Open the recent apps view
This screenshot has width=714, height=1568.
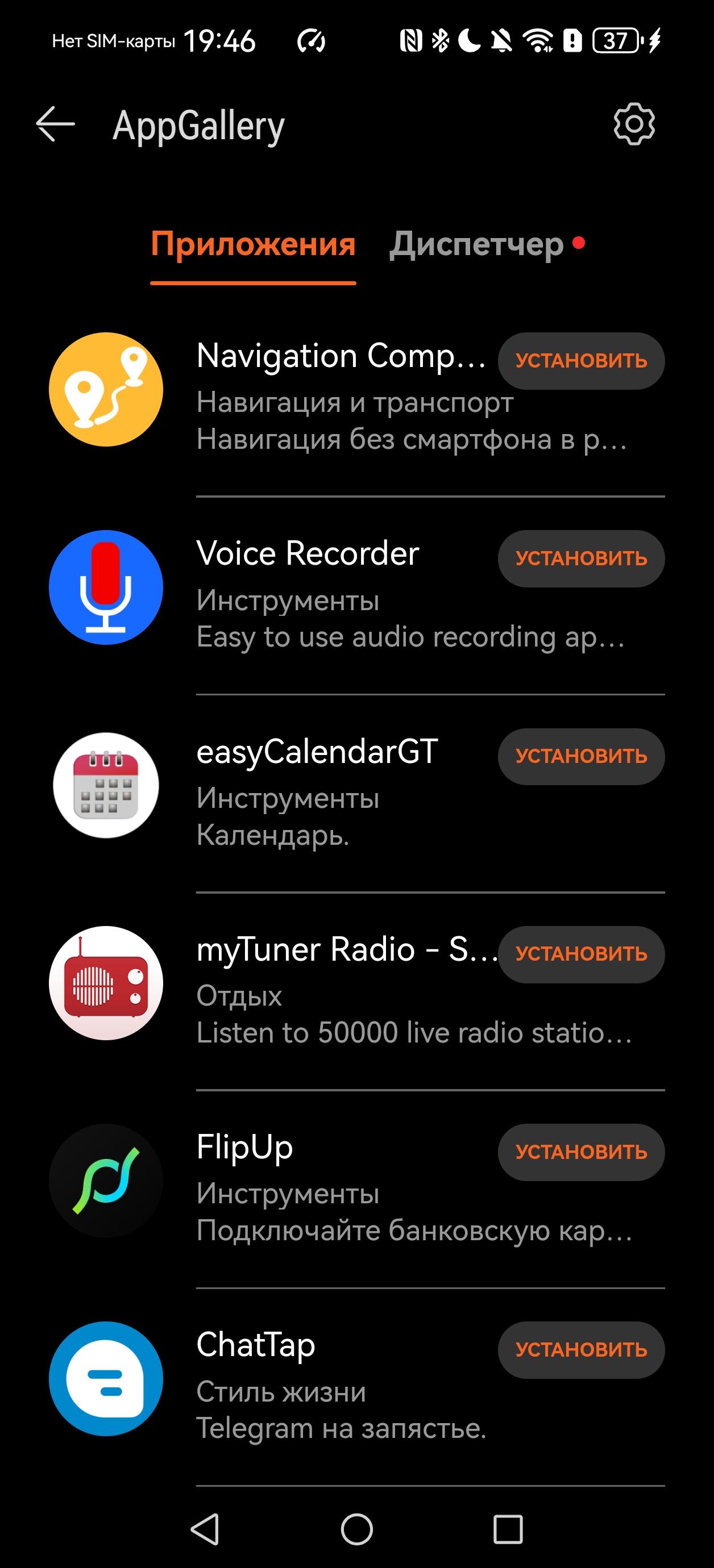point(508,1529)
